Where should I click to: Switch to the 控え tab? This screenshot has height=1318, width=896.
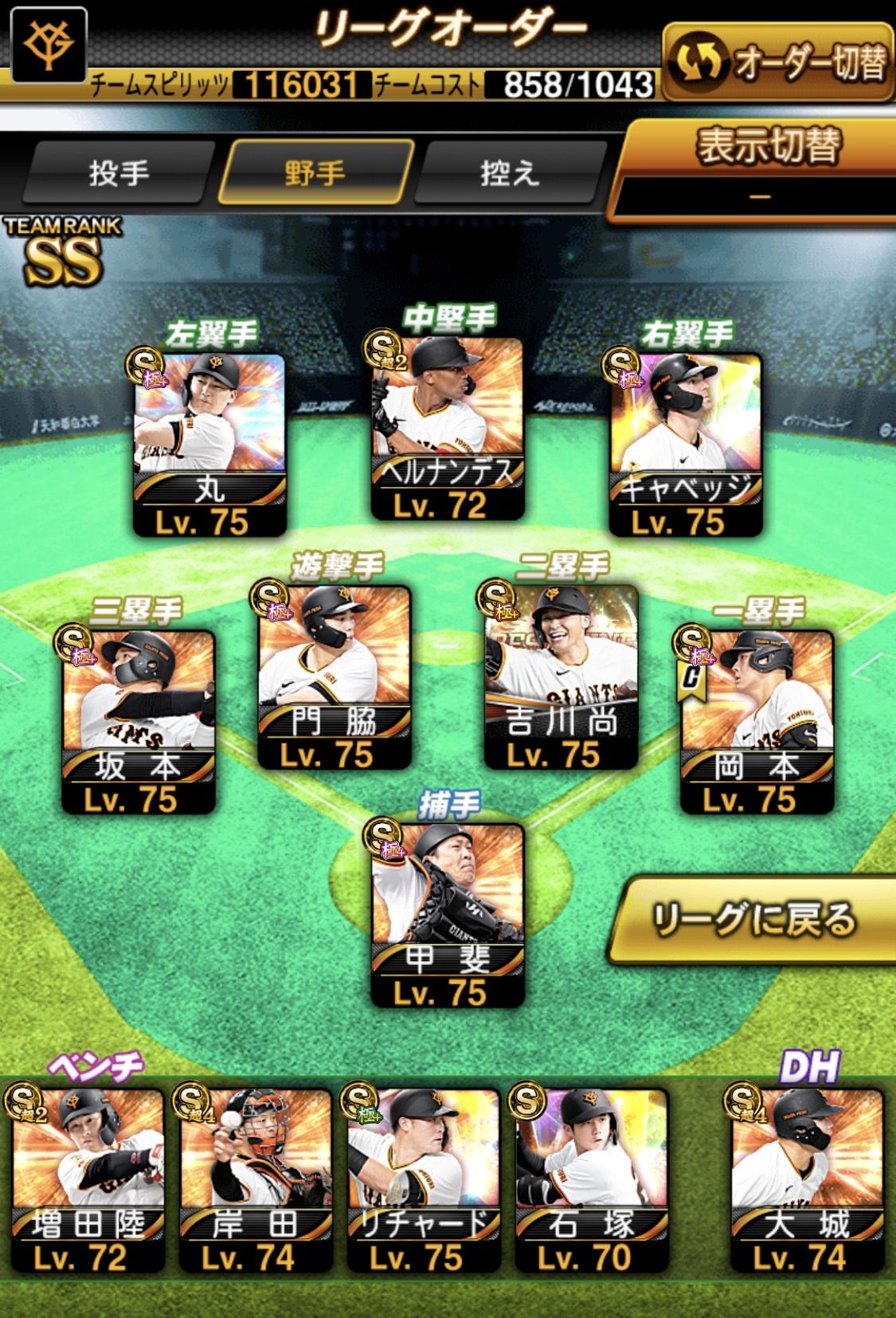pos(510,172)
